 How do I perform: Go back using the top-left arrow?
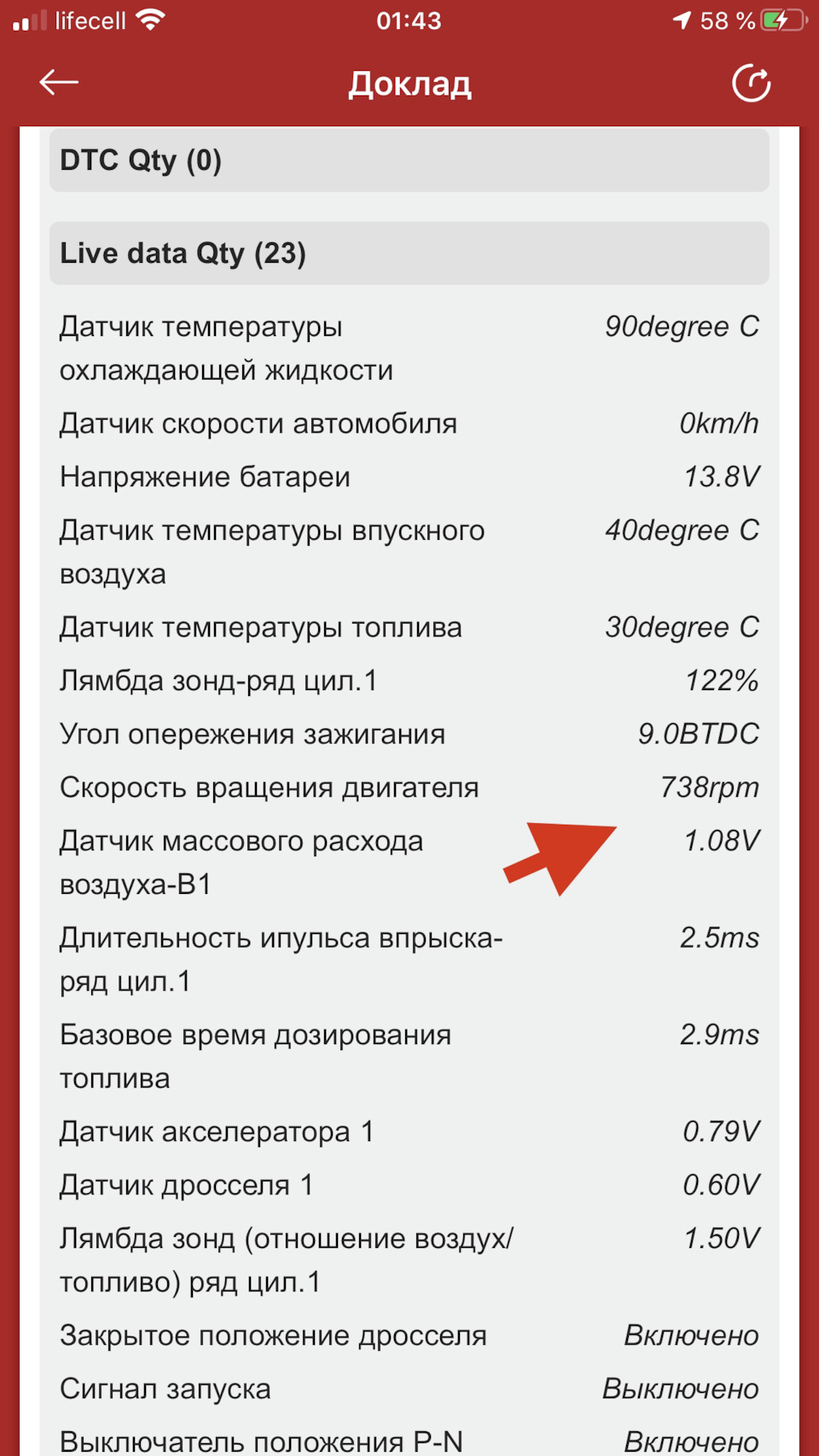click(x=59, y=83)
